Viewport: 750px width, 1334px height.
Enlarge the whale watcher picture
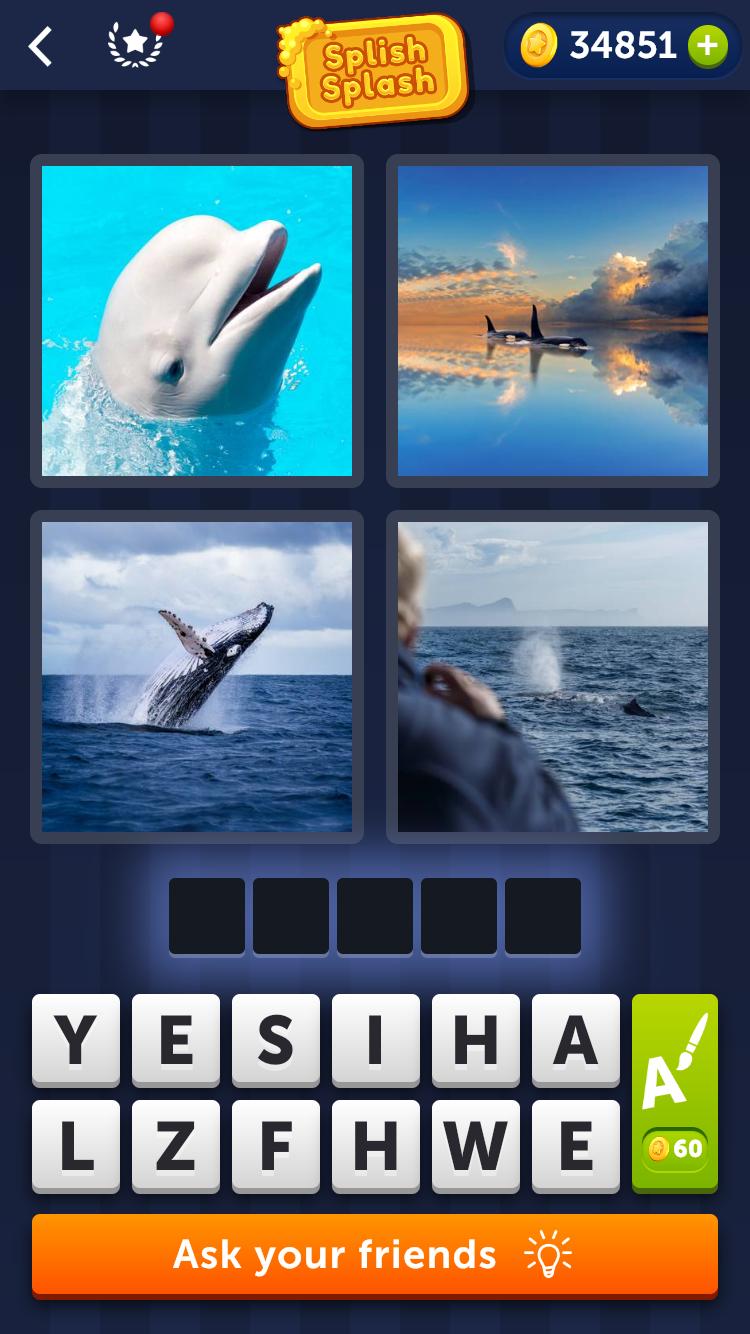(553, 677)
